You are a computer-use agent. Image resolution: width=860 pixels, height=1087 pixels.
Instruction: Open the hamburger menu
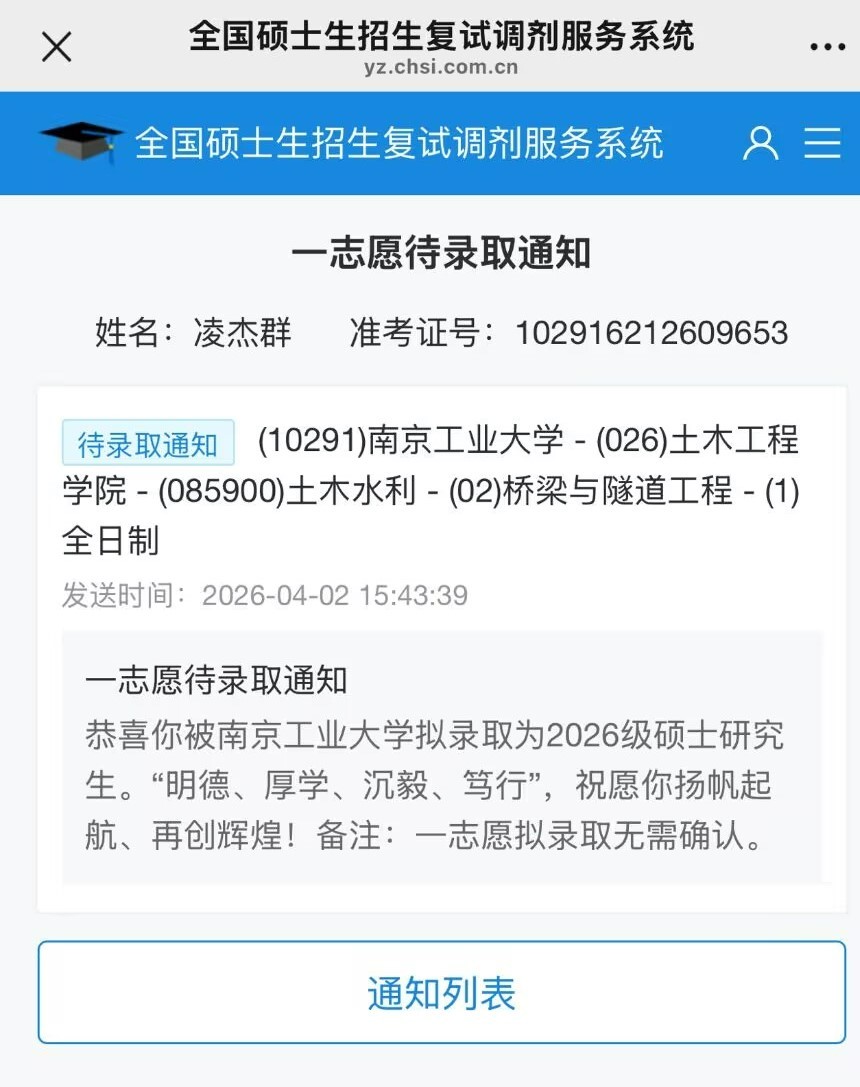click(823, 143)
